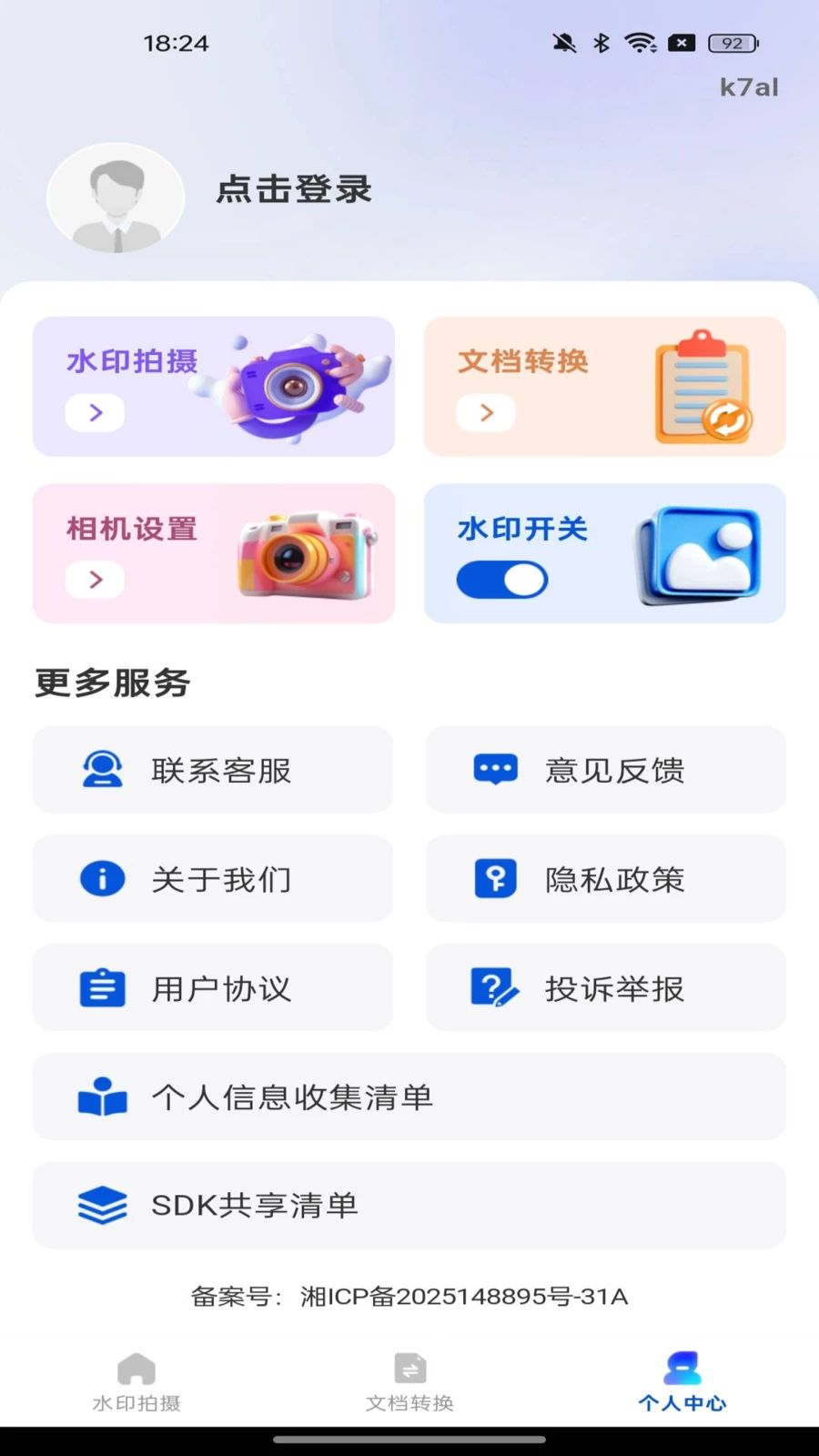This screenshot has height=1456, width=819.
Task: Switch to the 文档转换 bottom tab
Action: pyautogui.click(x=409, y=1382)
